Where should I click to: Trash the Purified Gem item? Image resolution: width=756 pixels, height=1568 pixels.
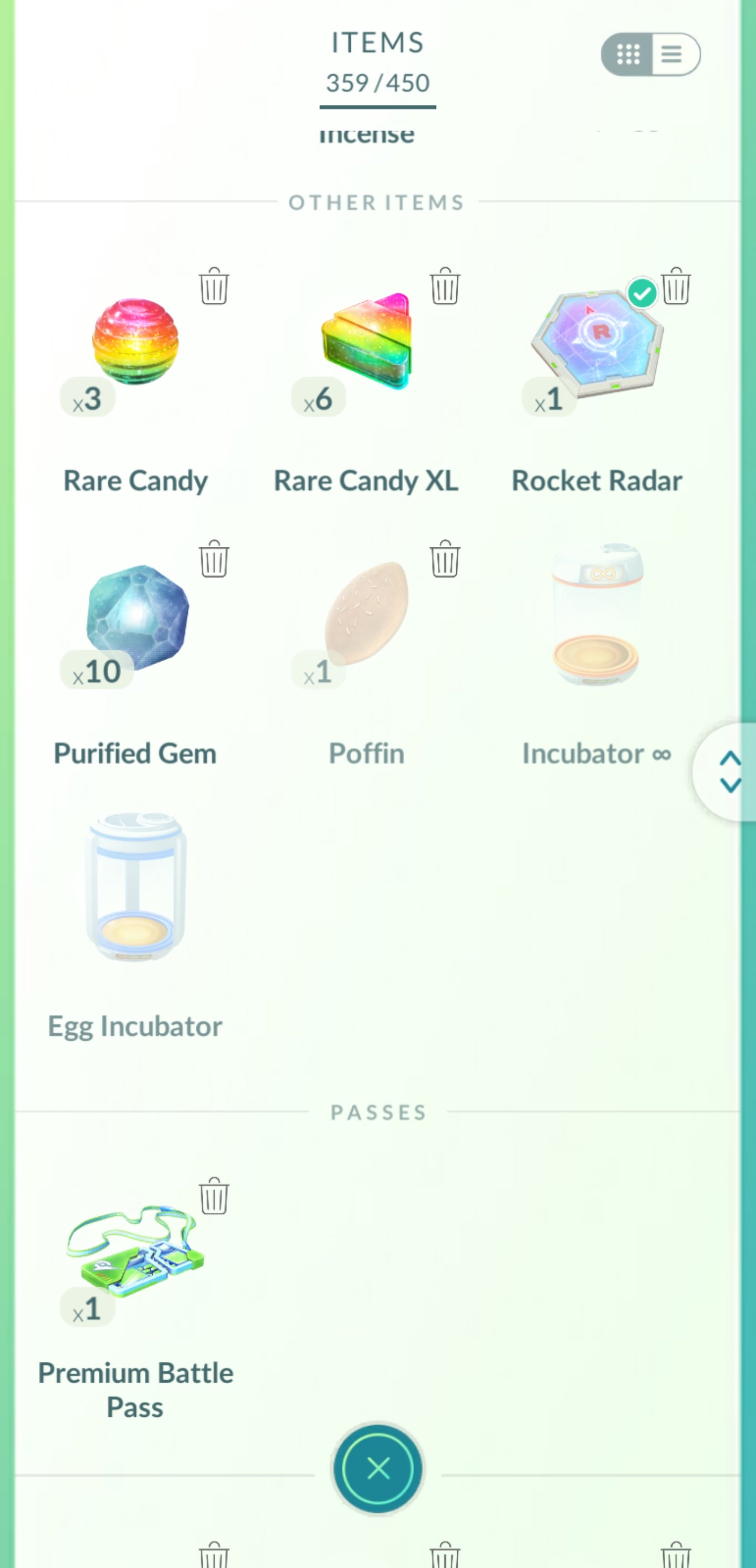pyautogui.click(x=214, y=558)
